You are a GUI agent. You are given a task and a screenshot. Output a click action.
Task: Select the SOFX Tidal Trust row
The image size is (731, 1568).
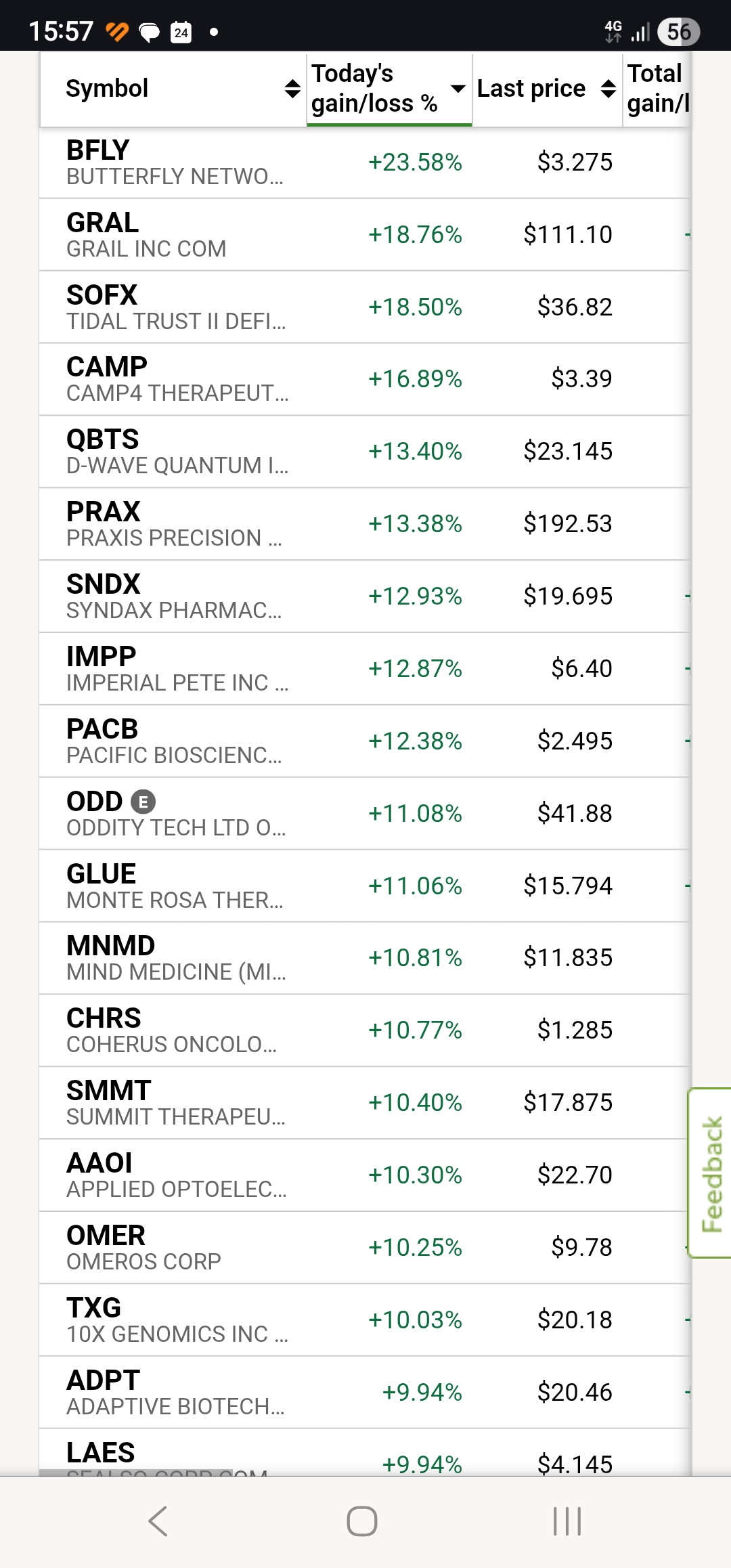click(175, 307)
